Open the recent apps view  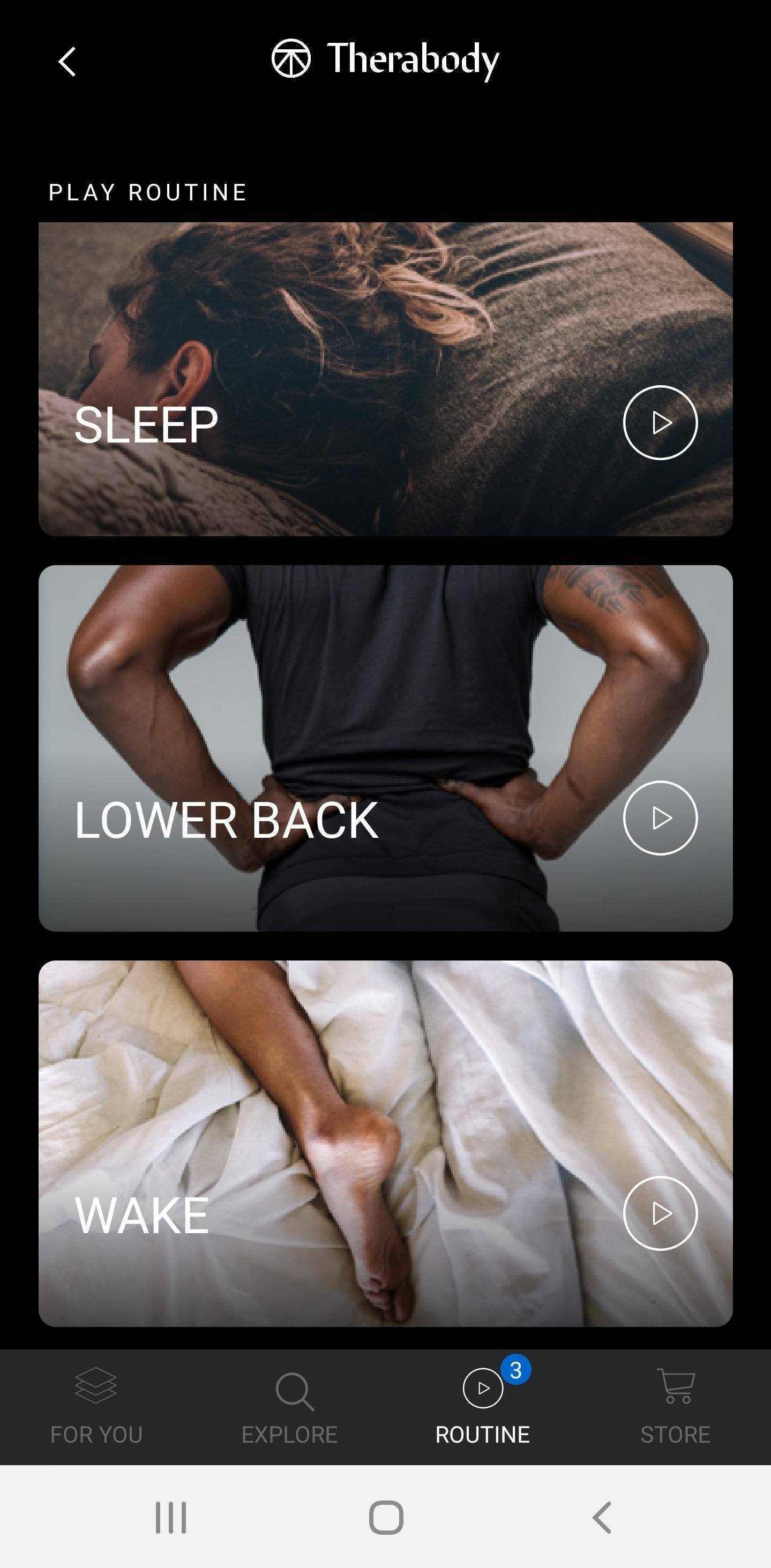coord(170,1518)
